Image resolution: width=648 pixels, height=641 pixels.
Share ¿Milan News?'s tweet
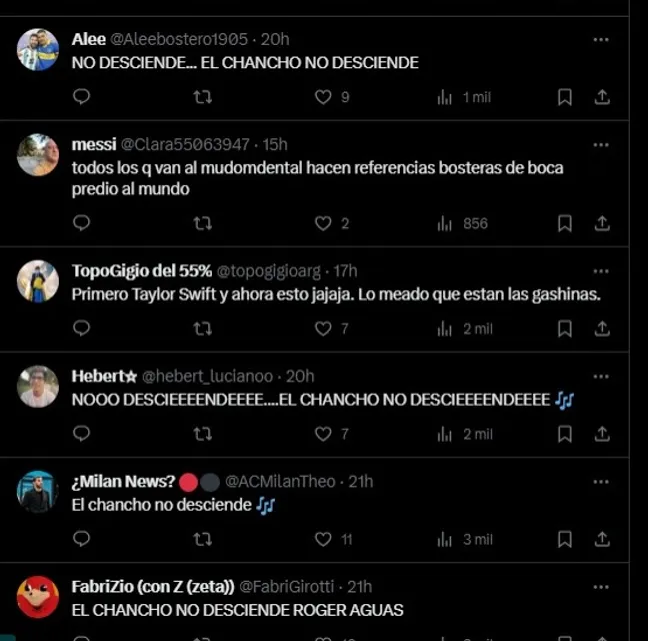click(x=602, y=539)
